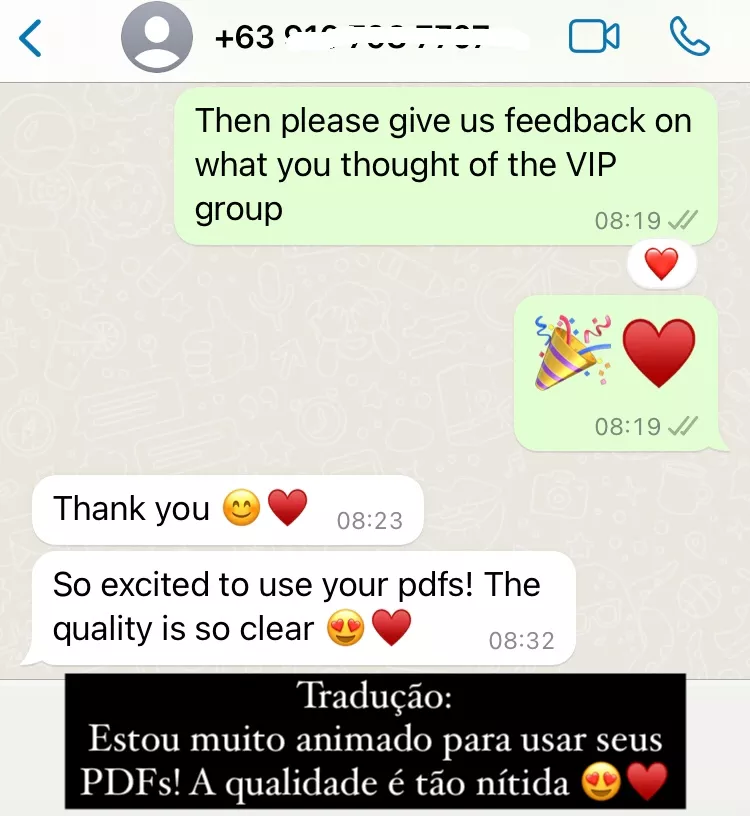Viewport: 750px width, 816px height.
Task: View the heart reaction on the feedback message
Action: coord(661,264)
